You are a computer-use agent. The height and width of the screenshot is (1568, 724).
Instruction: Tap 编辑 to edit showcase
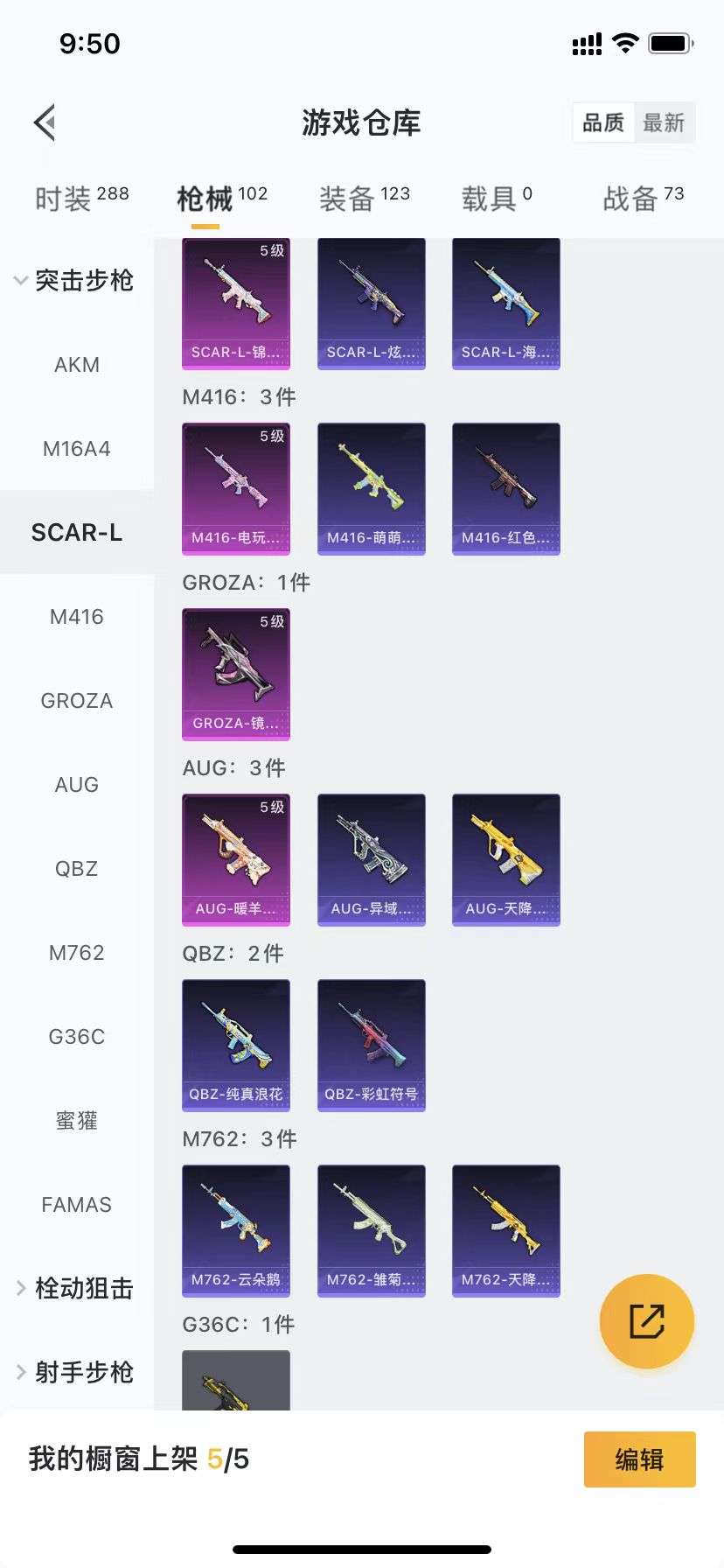(x=639, y=1459)
